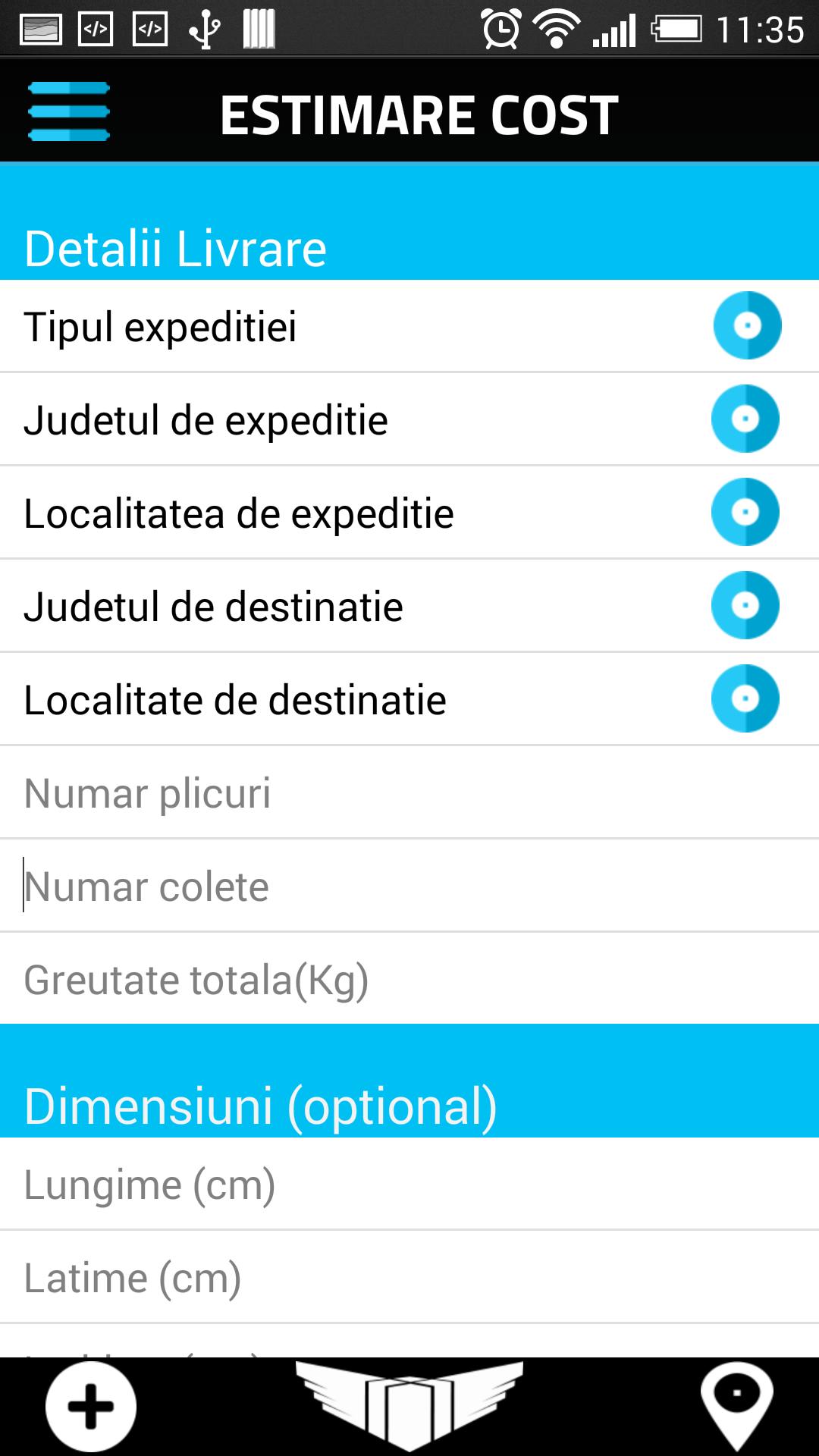Screen dimensions: 819x1456
Task: Select Tipul expeditiei option
Action: pyautogui.click(x=409, y=326)
